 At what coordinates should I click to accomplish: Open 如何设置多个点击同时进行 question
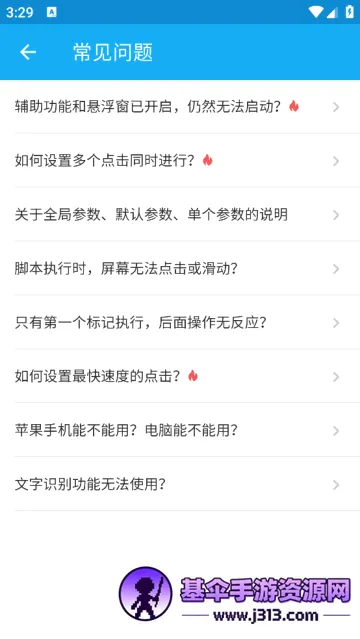pos(180,161)
